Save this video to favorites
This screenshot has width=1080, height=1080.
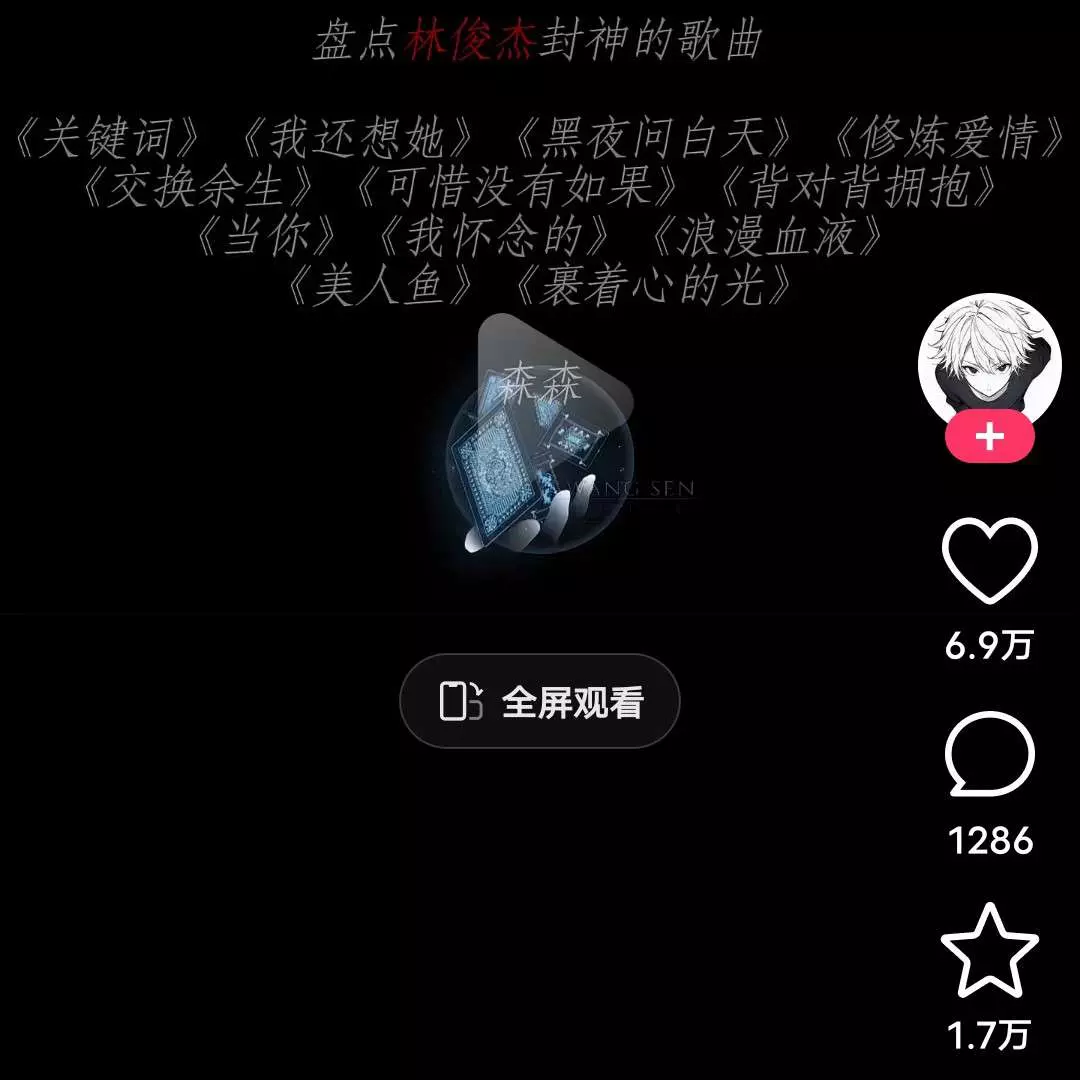pos(990,950)
